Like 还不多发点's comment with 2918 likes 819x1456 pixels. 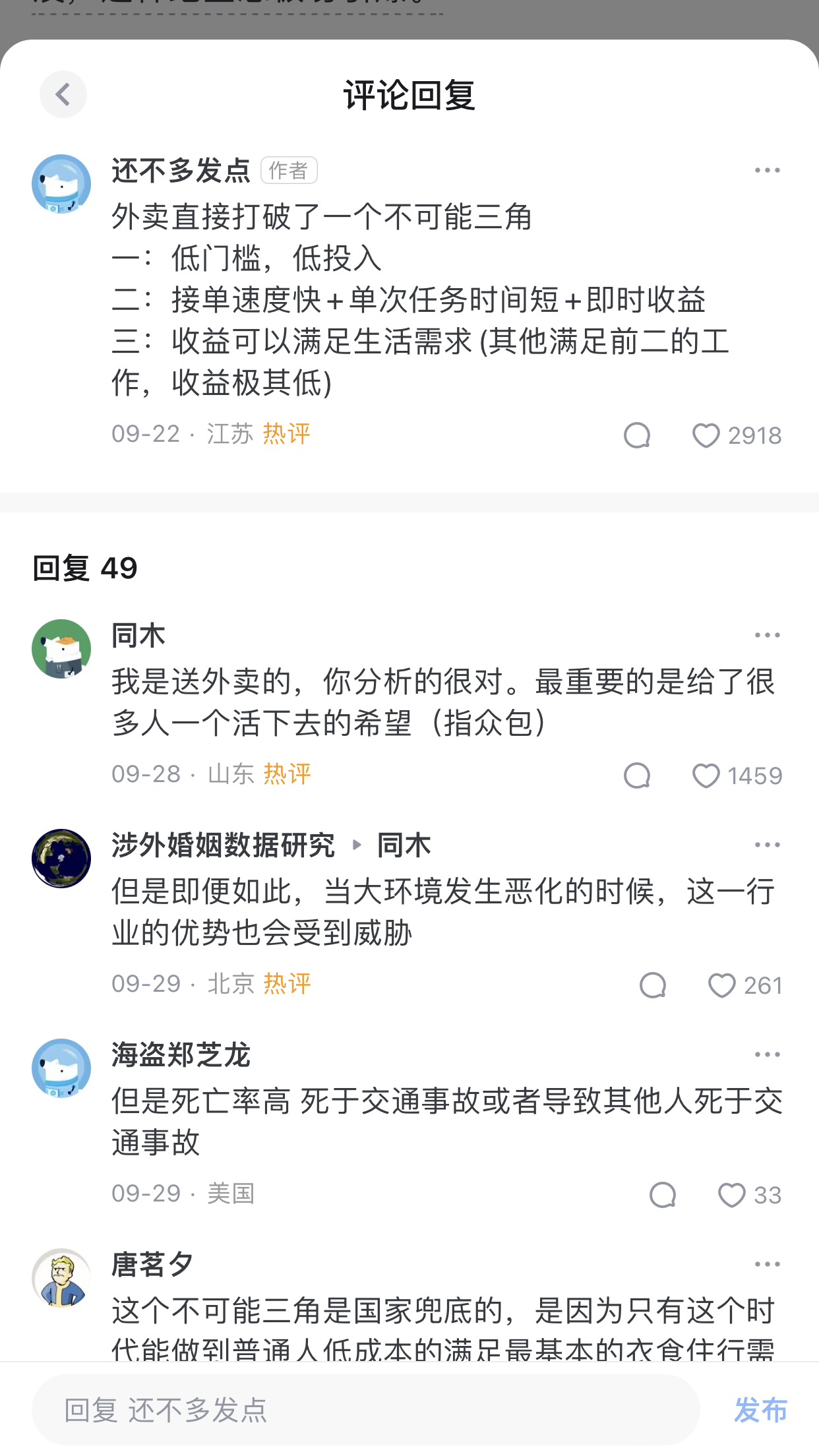tap(706, 436)
